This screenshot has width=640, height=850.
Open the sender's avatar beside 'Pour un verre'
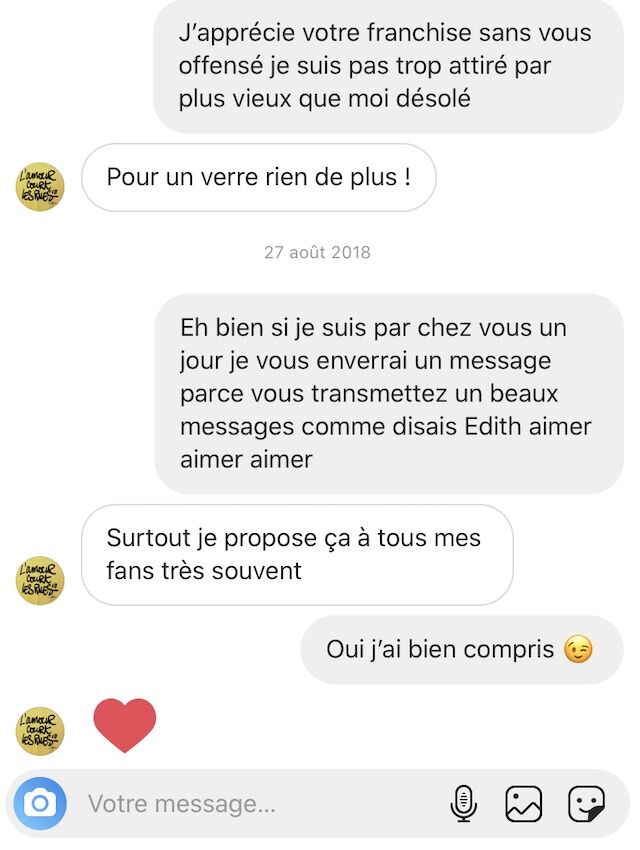(41, 188)
